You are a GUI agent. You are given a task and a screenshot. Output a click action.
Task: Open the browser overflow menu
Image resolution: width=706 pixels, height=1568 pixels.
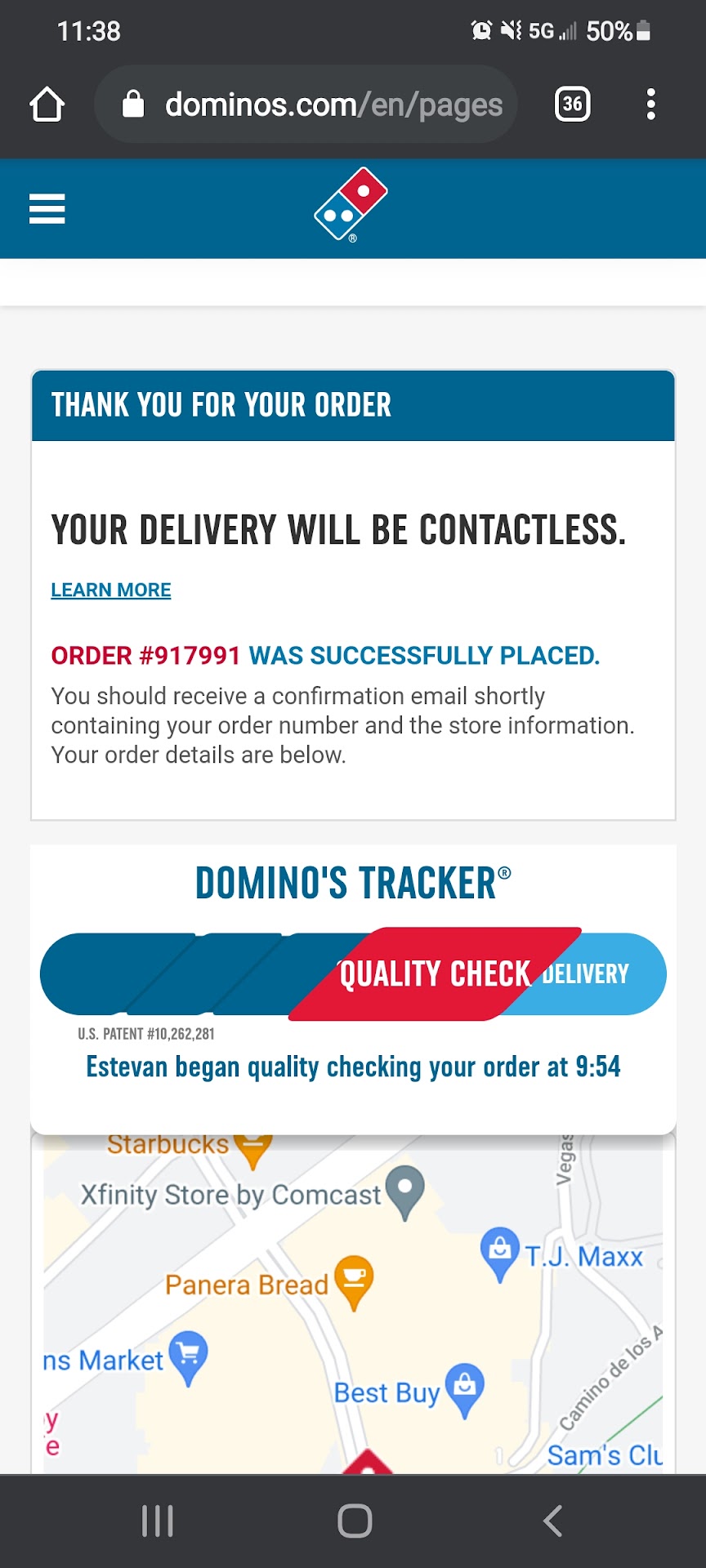[650, 105]
